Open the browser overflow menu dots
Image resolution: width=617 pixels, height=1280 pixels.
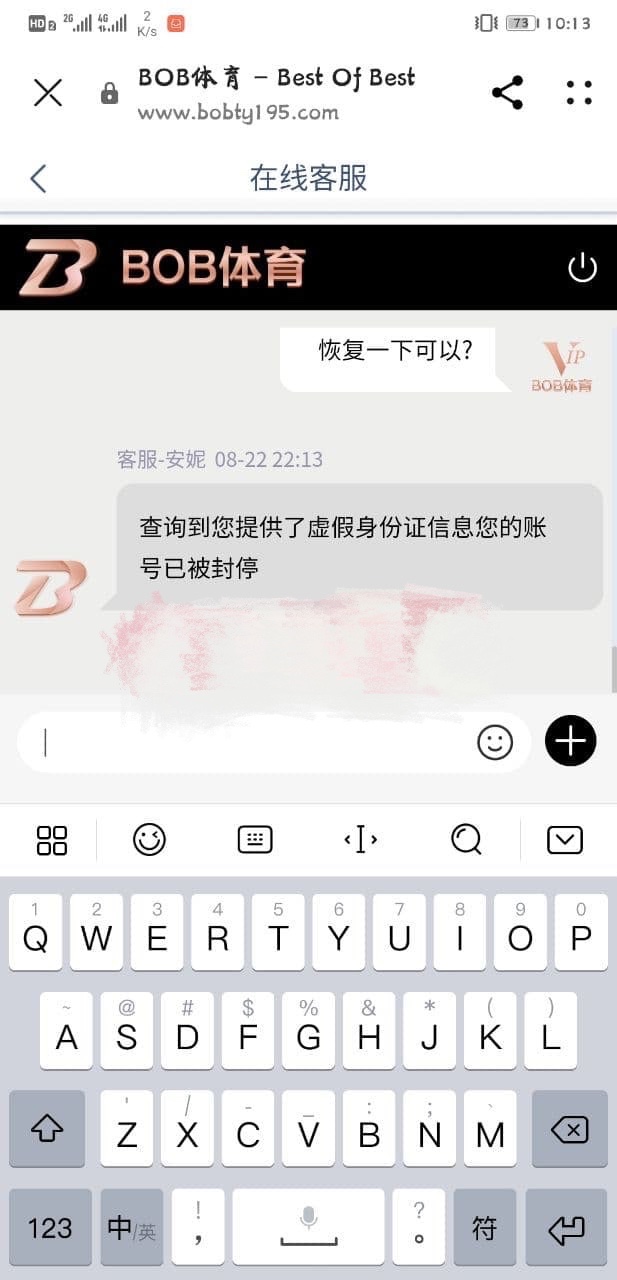[x=579, y=93]
